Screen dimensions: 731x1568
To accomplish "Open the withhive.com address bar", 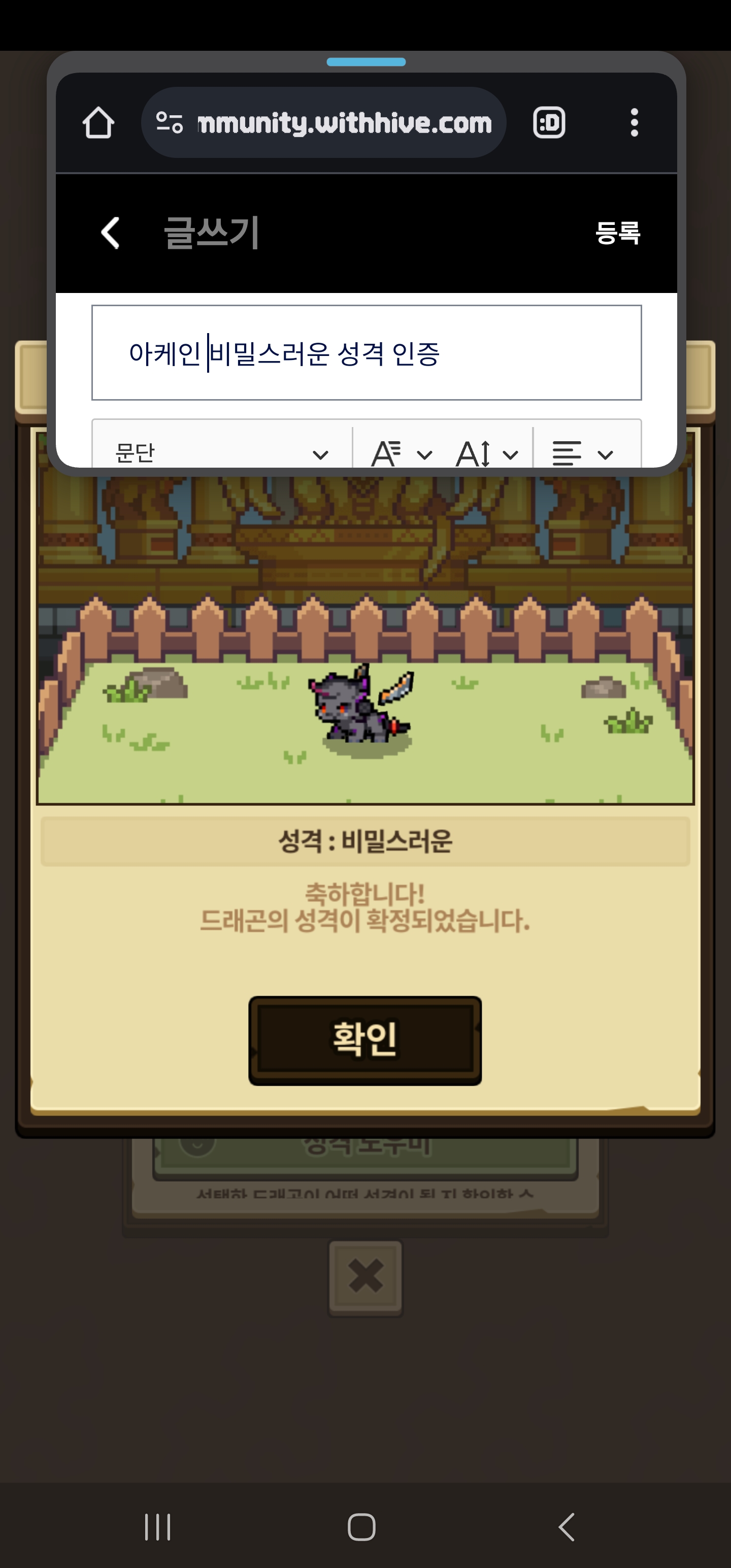I will pos(324,123).
